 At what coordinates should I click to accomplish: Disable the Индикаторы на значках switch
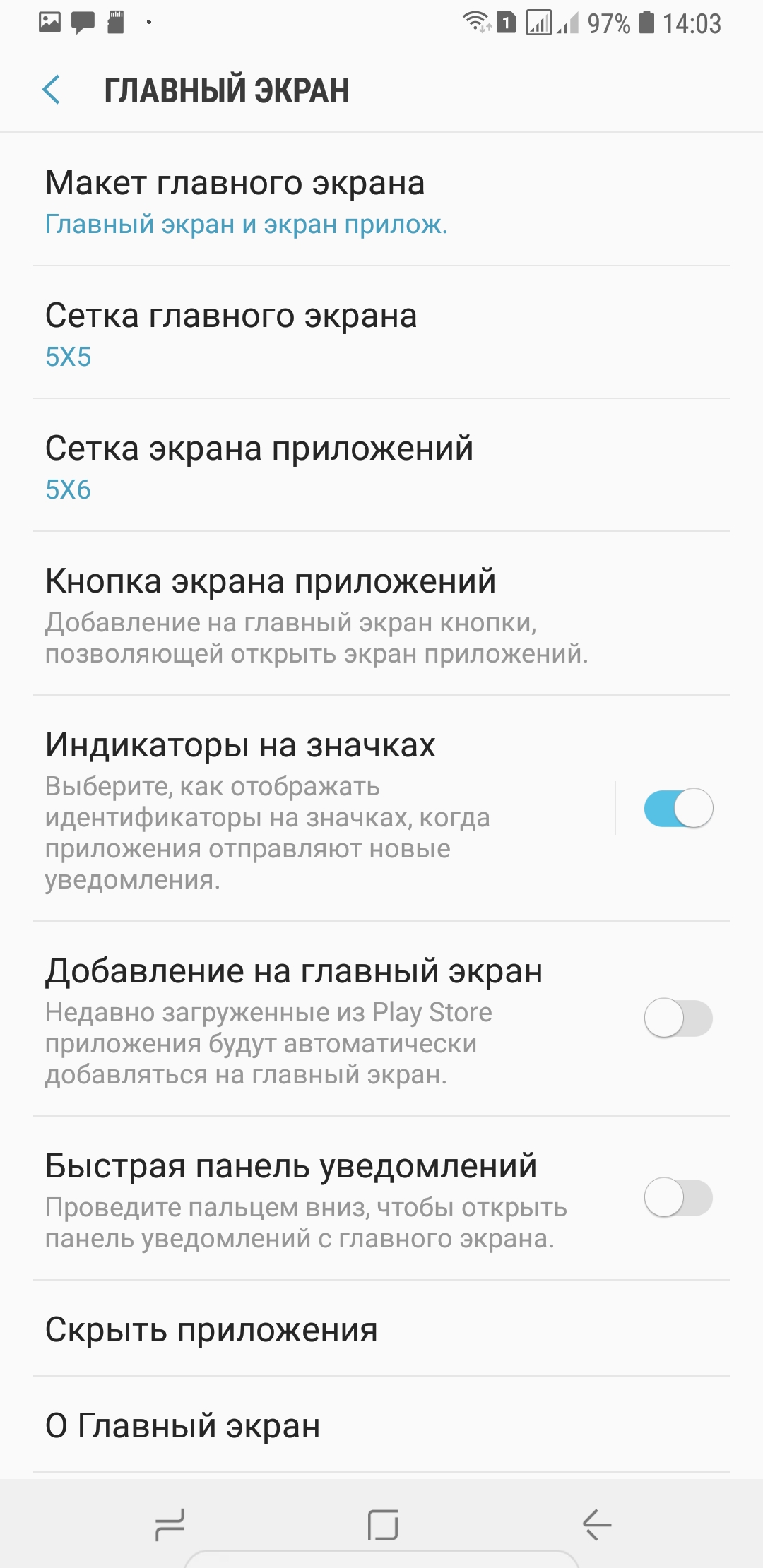coord(678,808)
